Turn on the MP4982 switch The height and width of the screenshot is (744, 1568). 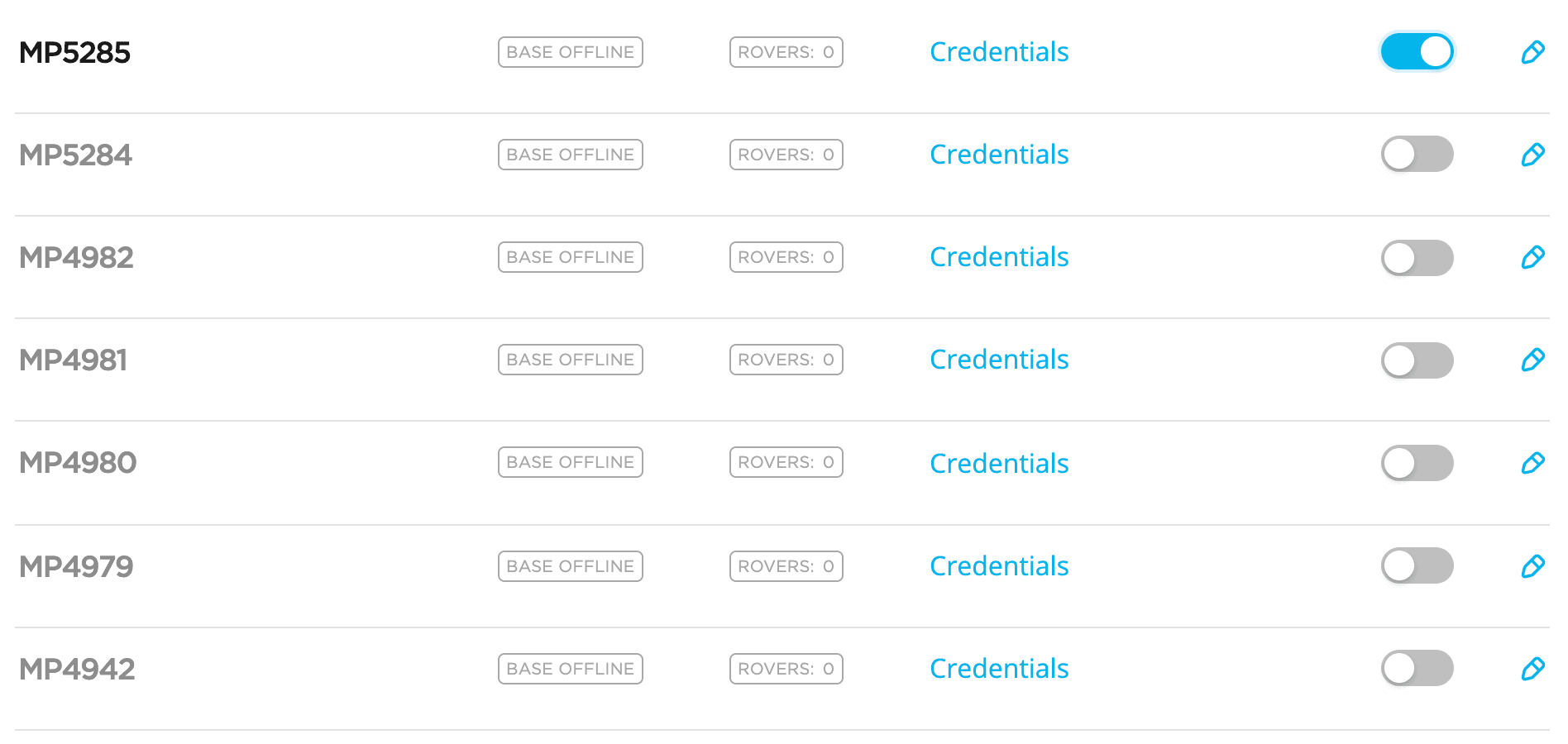[x=1417, y=257]
